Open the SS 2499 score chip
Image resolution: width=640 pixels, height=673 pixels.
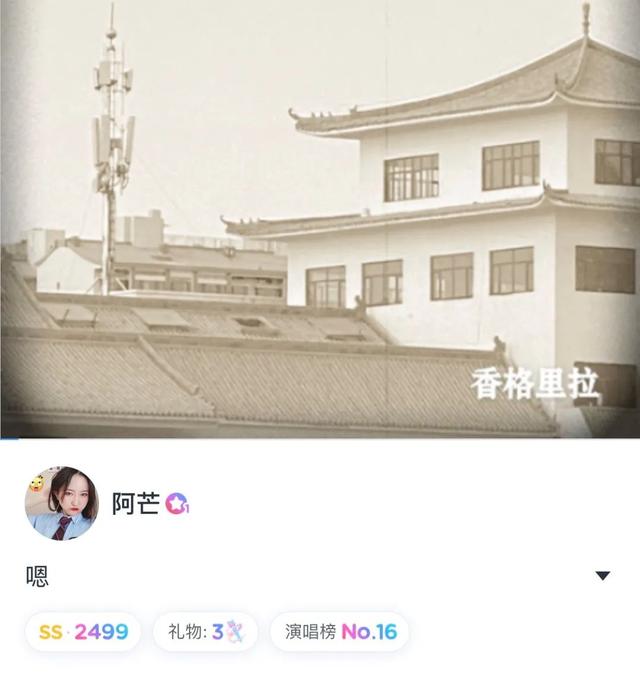[83, 632]
